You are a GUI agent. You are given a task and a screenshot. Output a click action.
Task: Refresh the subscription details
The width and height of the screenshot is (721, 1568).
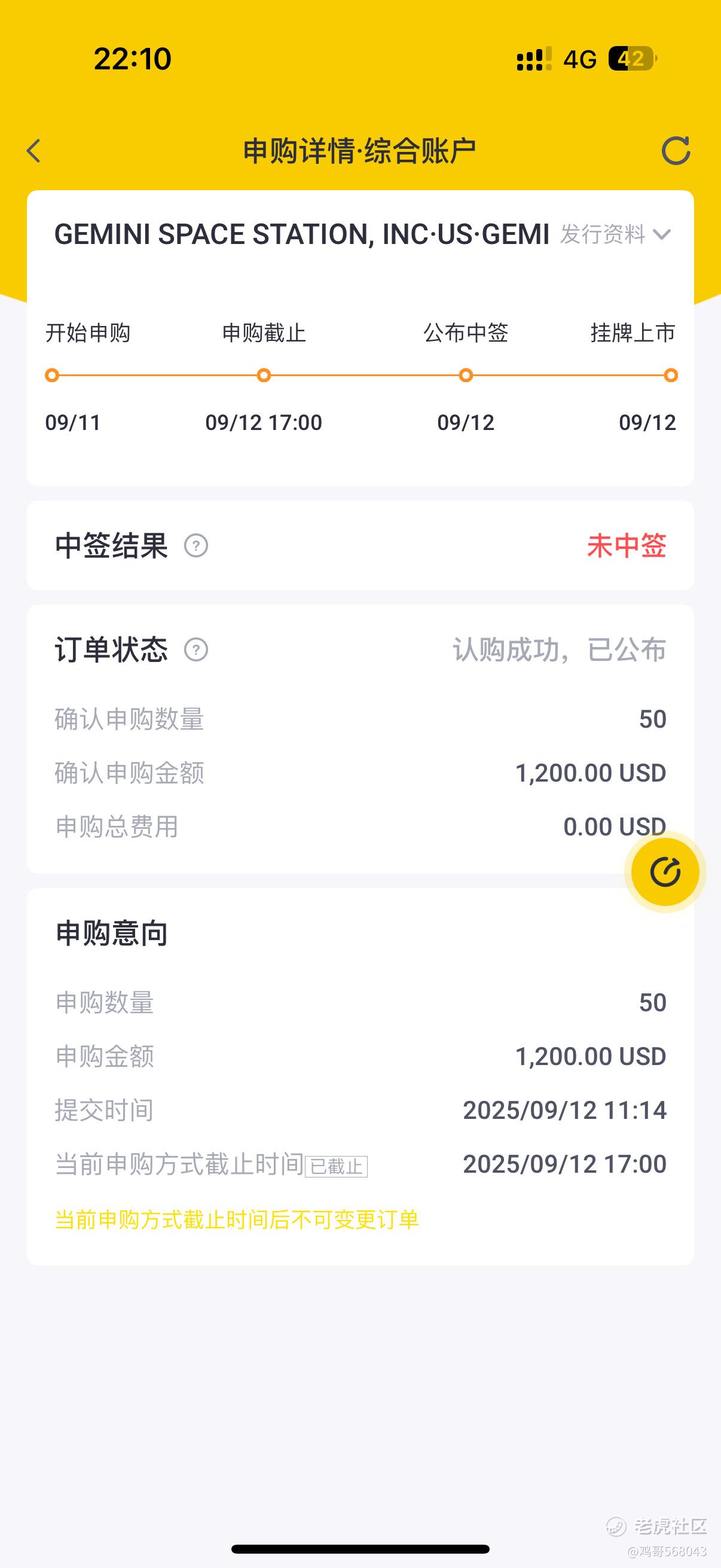pyautogui.click(x=676, y=151)
